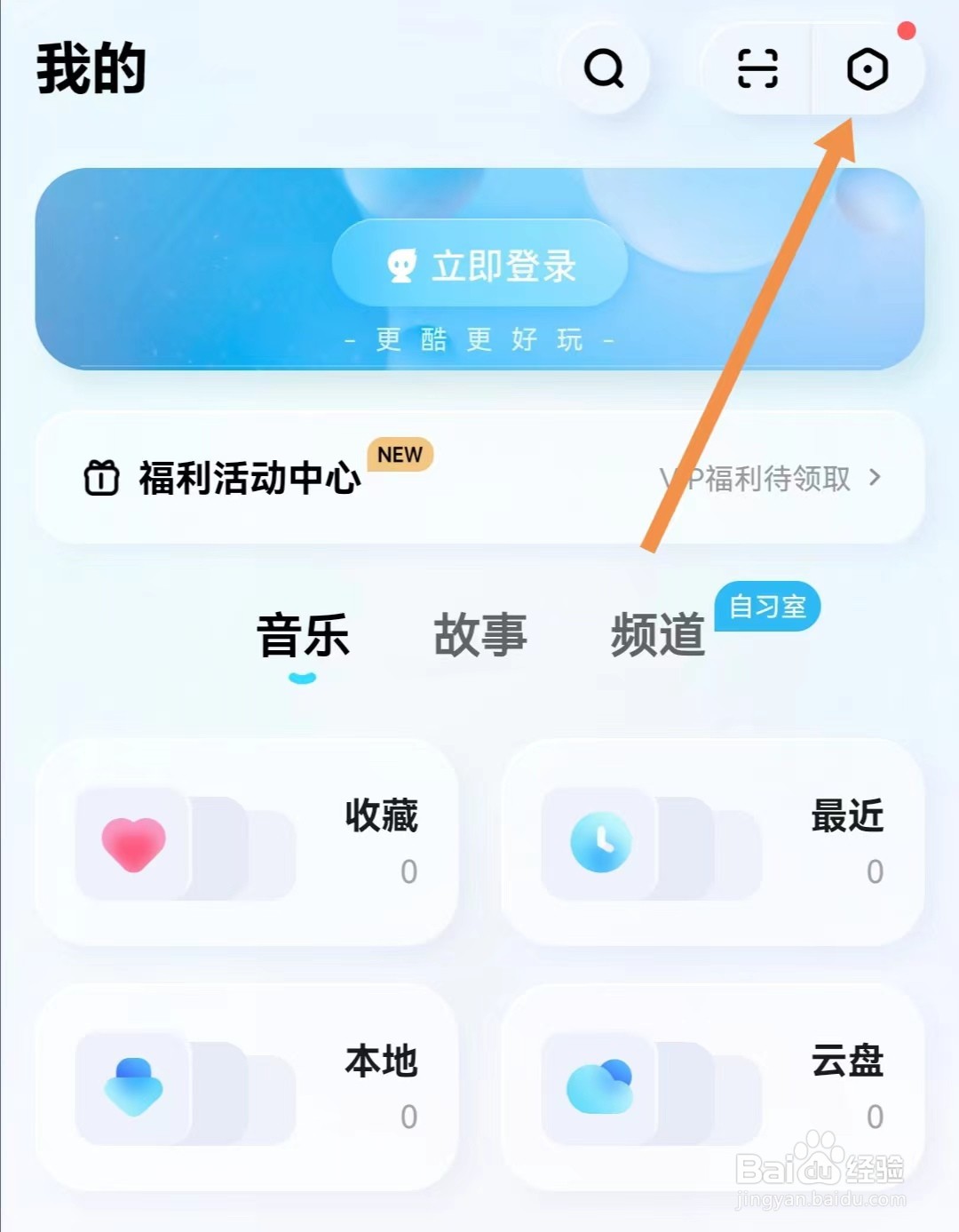Switch to the 故事 tab
The width and height of the screenshot is (959, 1232).
[x=480, y=638]
